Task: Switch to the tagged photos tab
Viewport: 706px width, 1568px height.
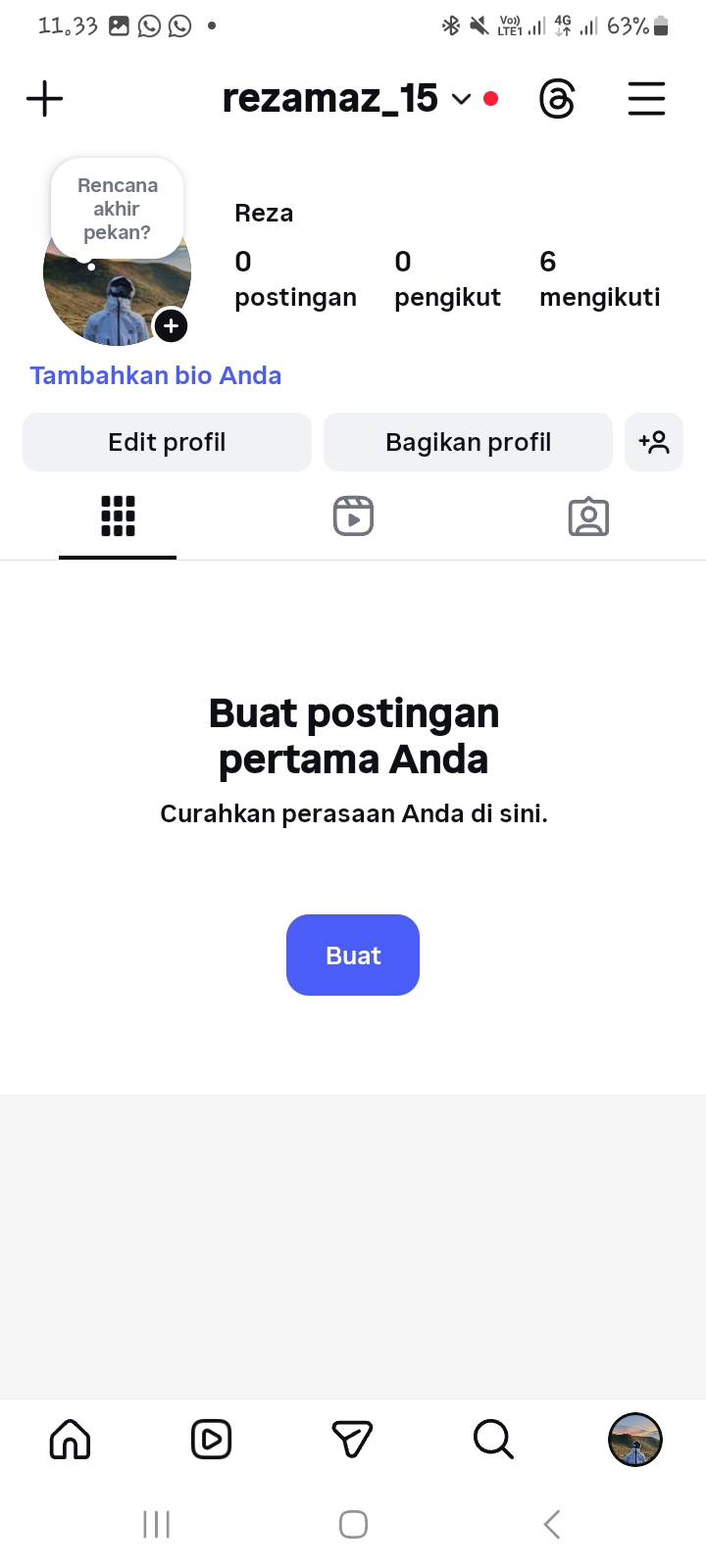Action: click(x=588, y=516)
